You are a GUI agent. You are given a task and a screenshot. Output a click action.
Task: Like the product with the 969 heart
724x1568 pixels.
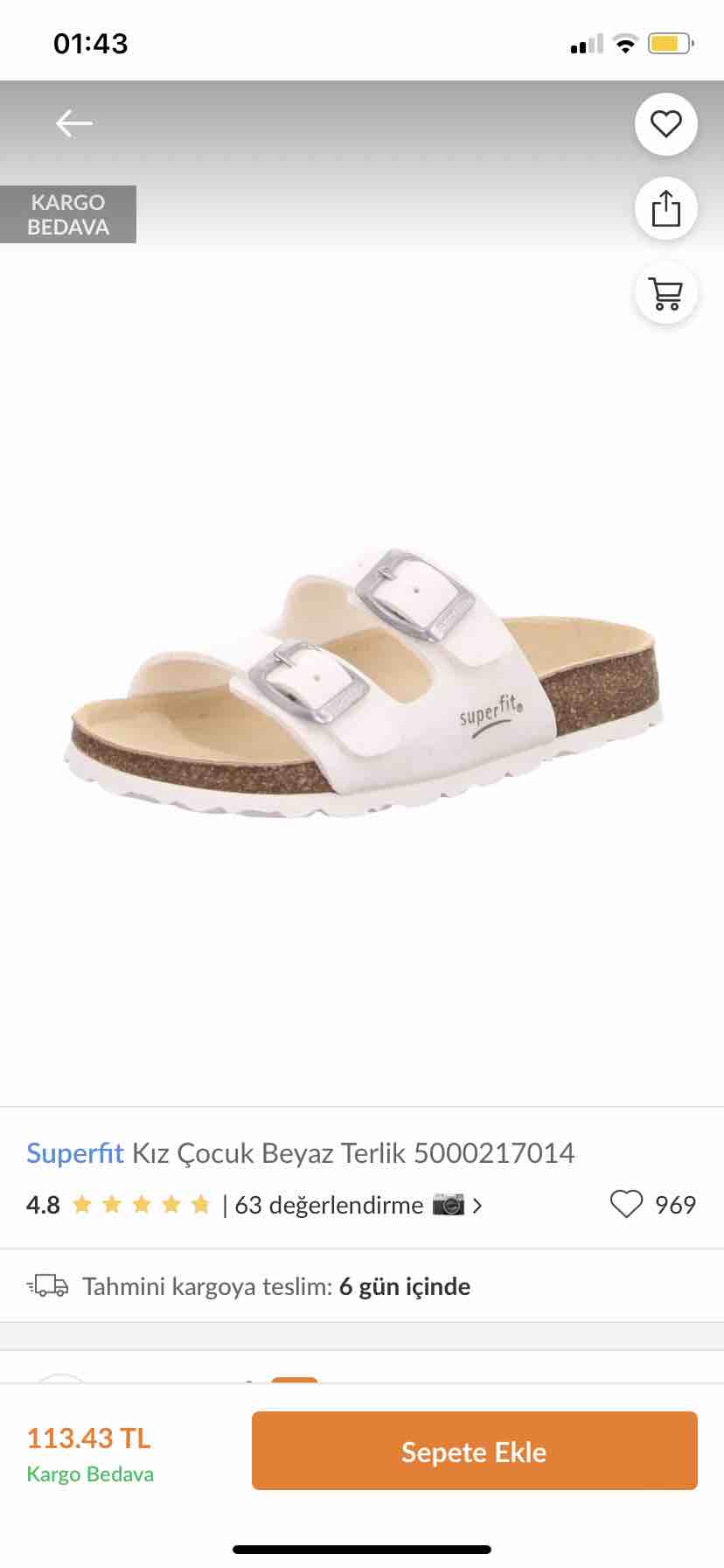[x=626, y=1205]
